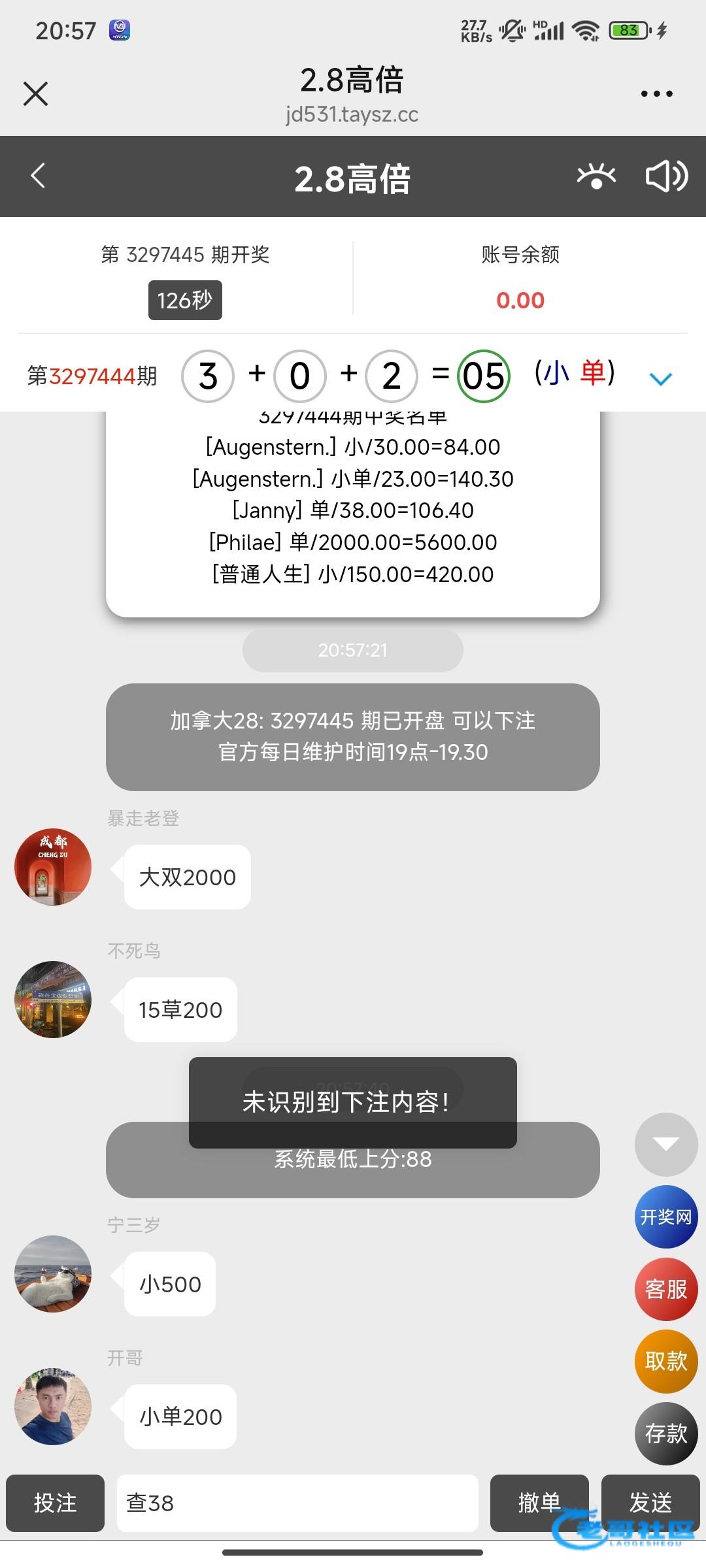Go back using the header arrow
Image resolution: width=706 pixels, height=1568 pixels.
[38, 176]
